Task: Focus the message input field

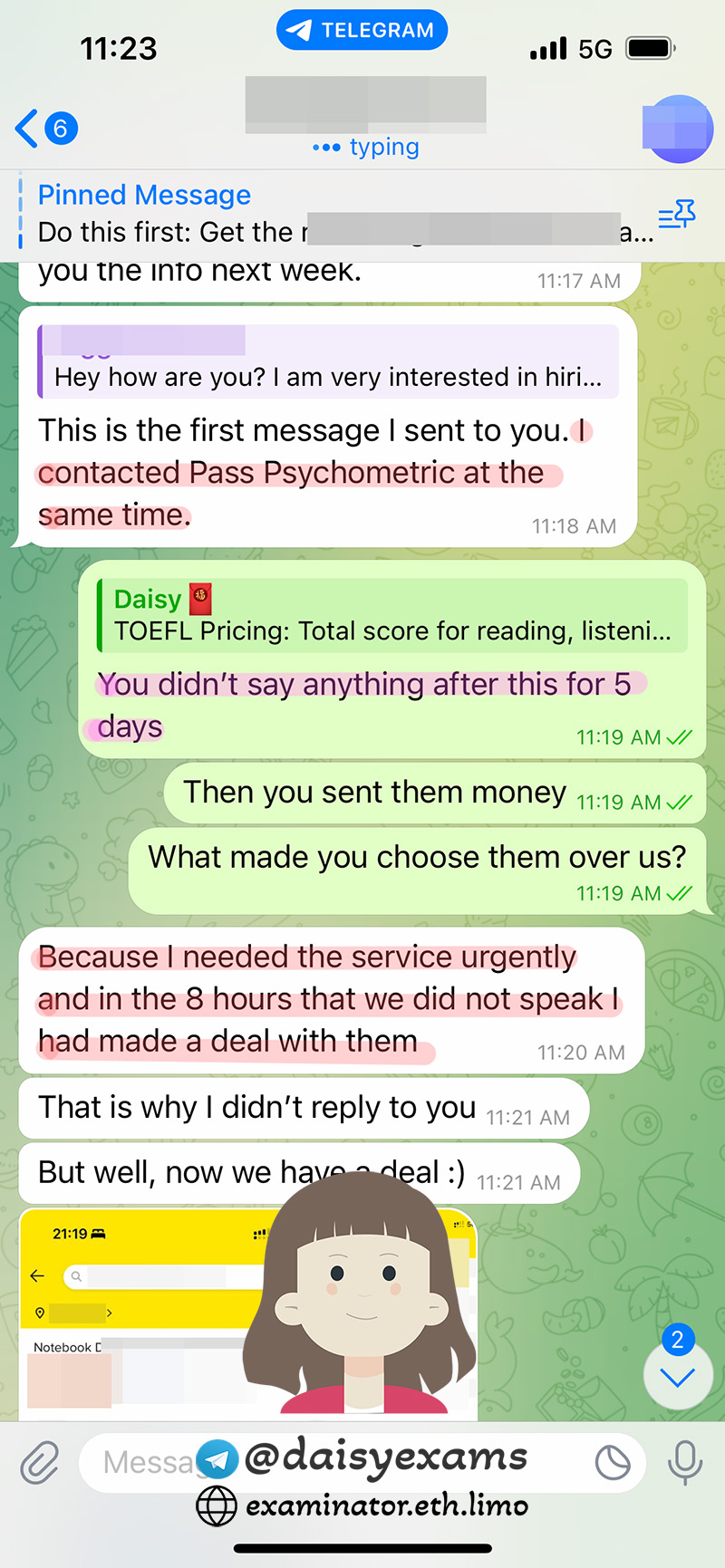Action: point(145,1462)
